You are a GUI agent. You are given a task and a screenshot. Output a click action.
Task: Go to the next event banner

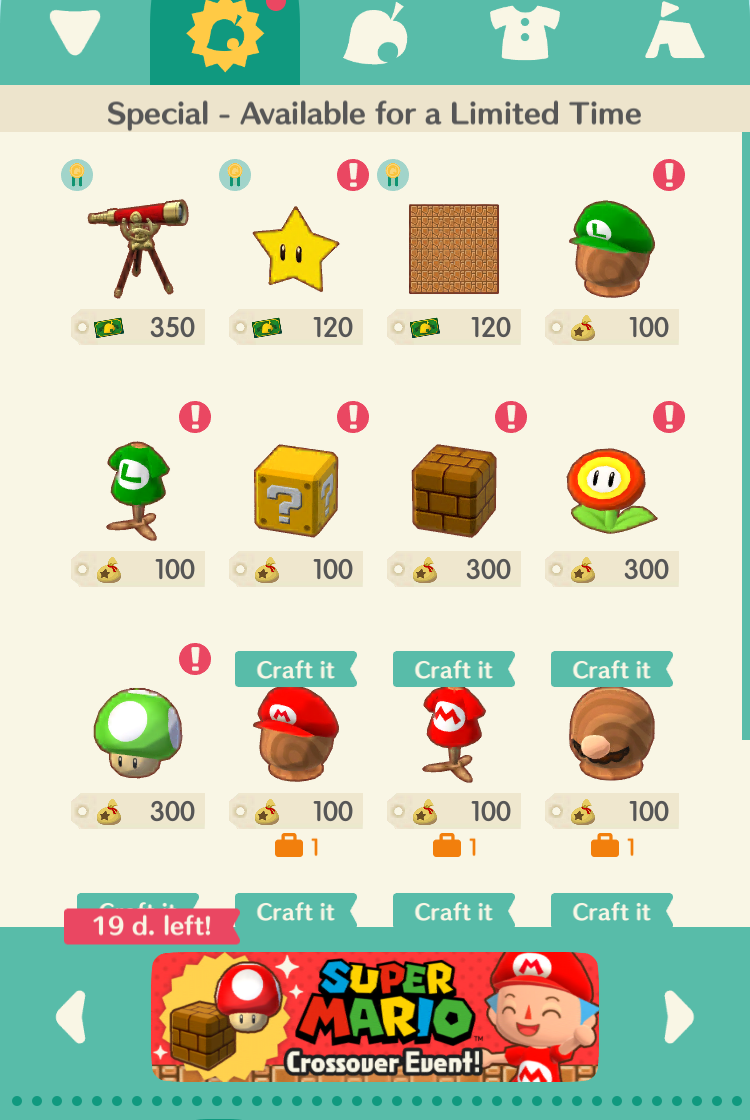pos(679,1017)
